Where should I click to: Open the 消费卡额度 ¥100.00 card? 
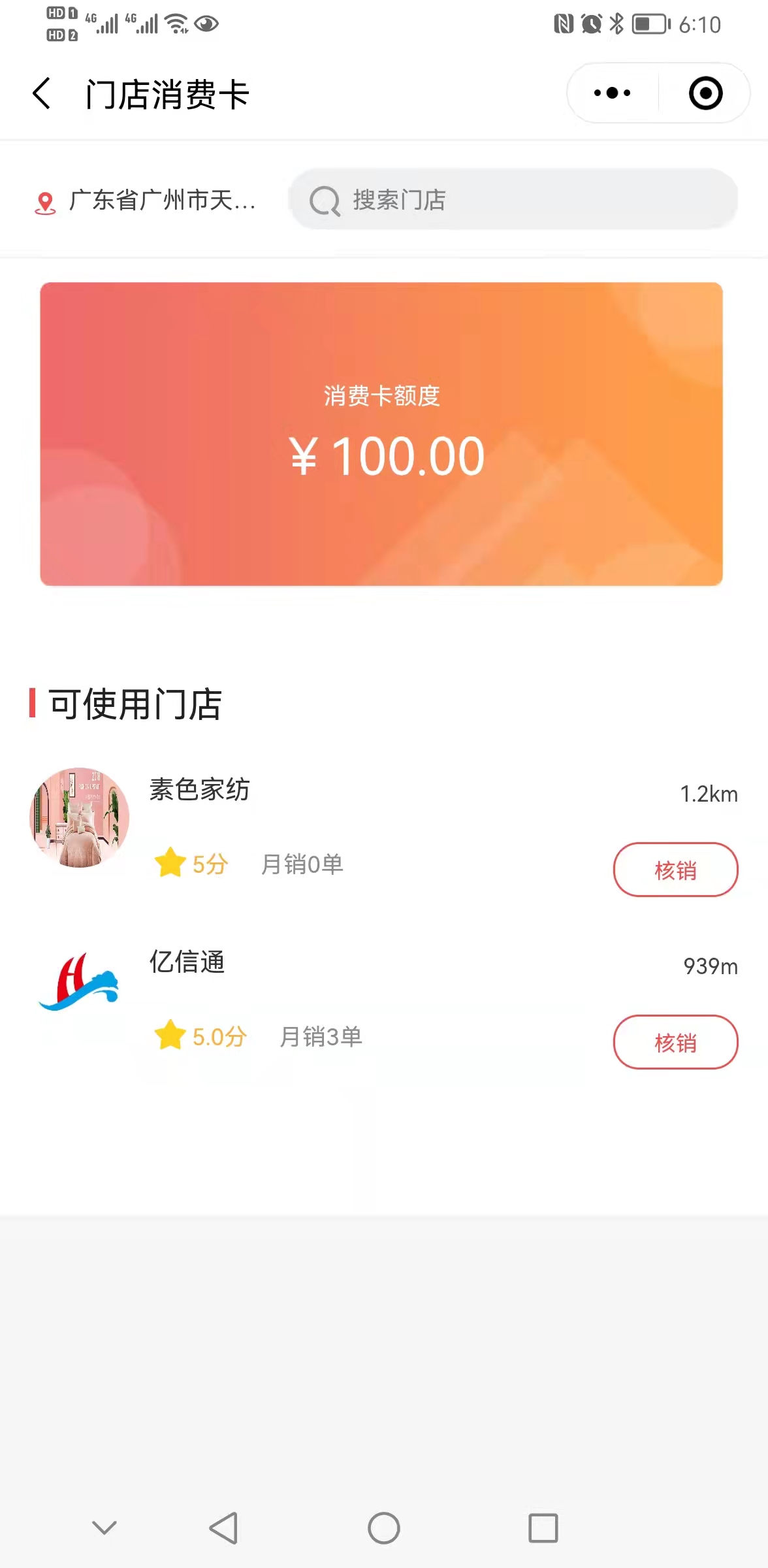pyautogui.click(x=381, y=434)
